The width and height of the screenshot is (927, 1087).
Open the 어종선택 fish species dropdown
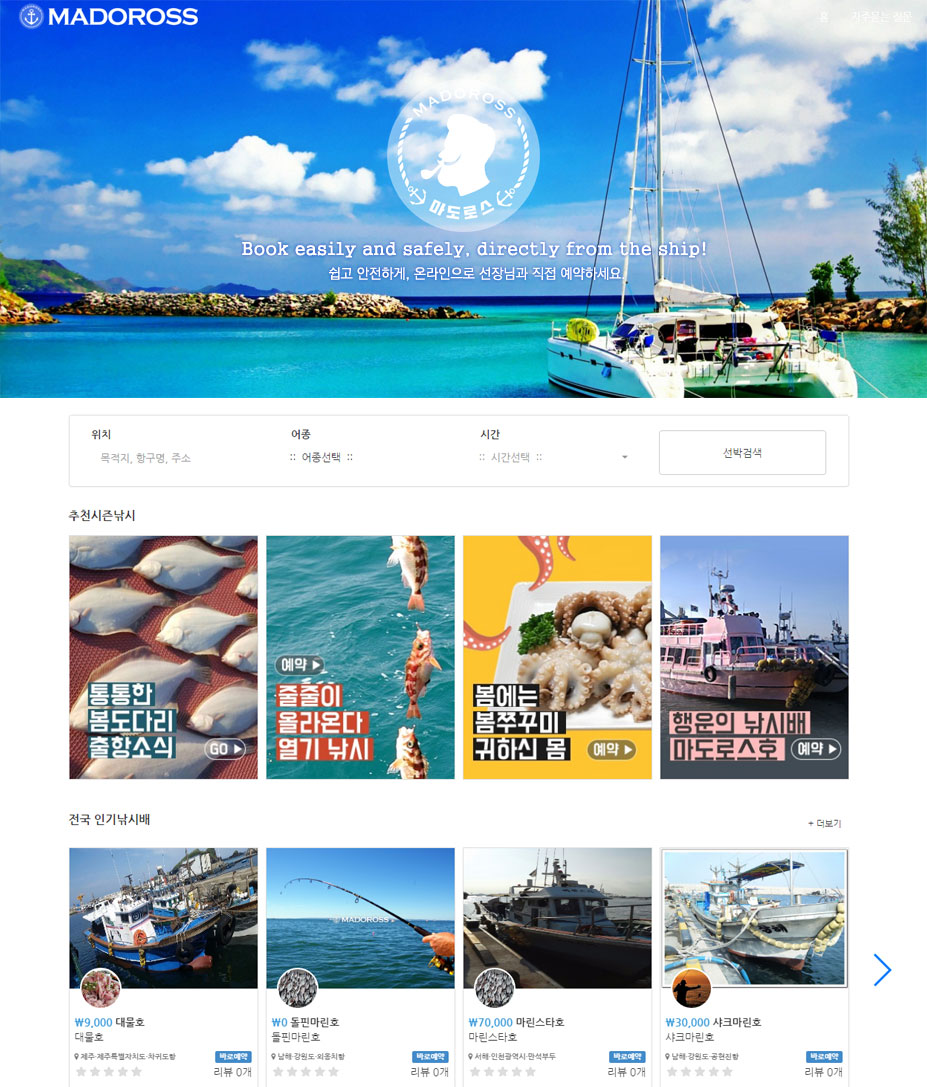[x=322, y=457]
